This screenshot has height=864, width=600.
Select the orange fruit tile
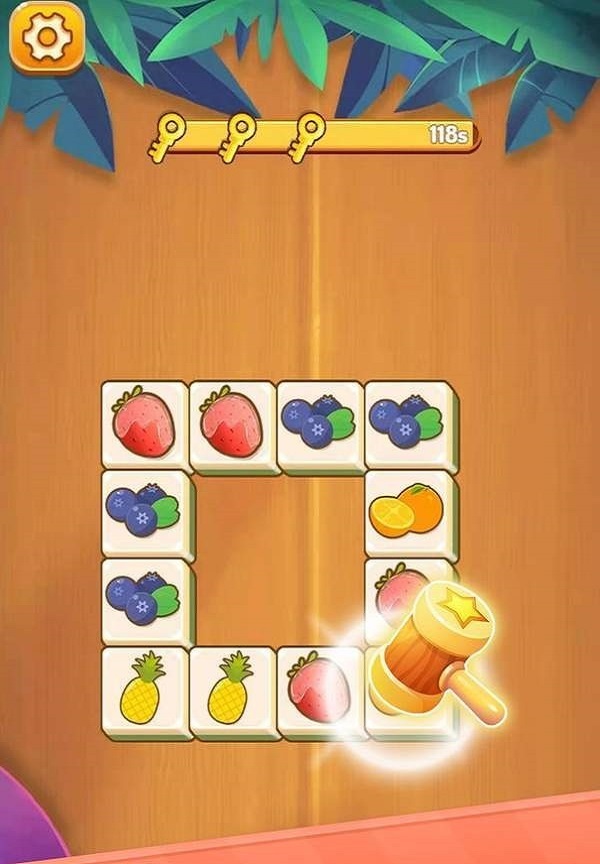pyautogui.click(x=405, y=513)
